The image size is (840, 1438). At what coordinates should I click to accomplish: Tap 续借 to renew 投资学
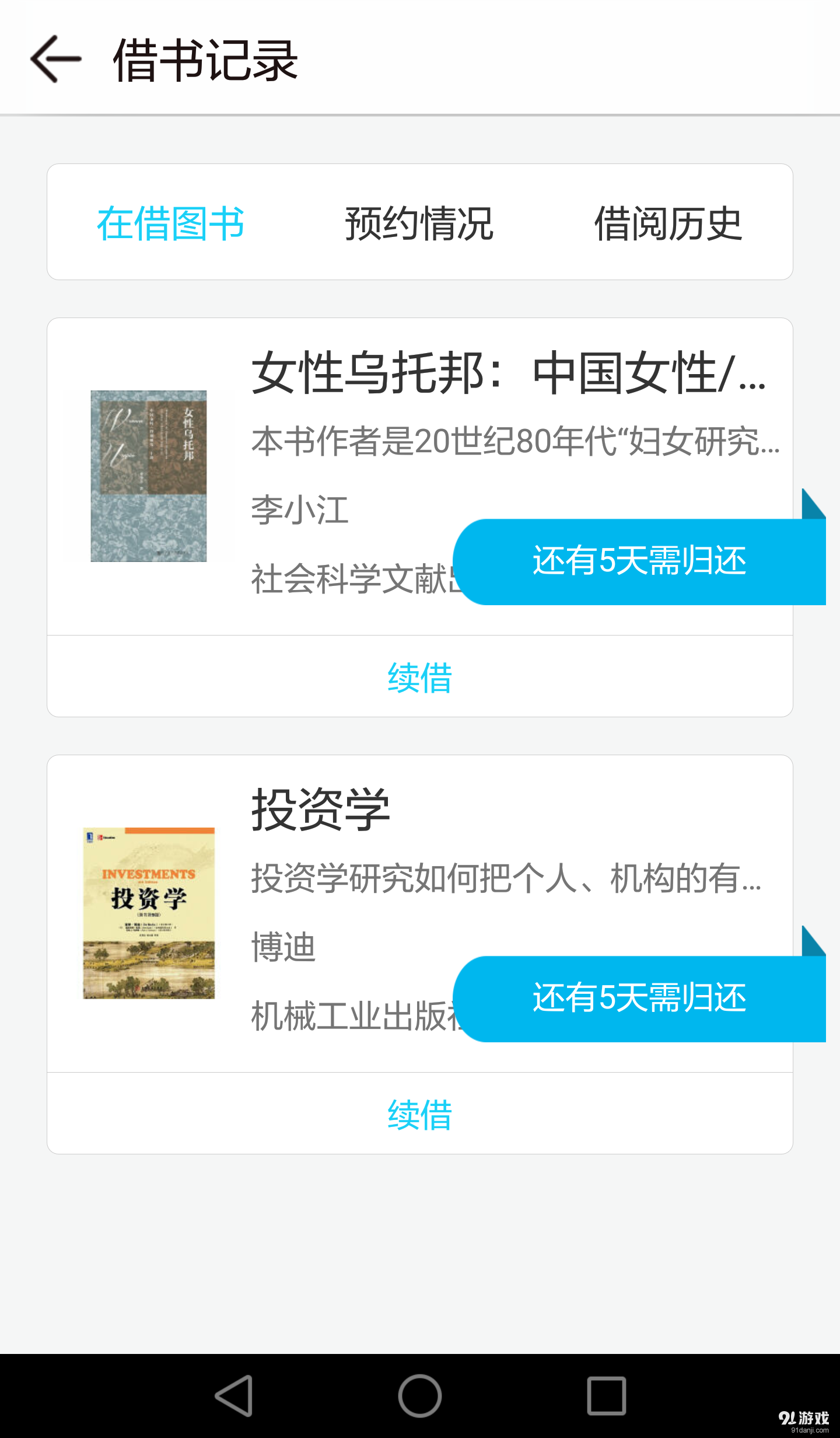pyautogui.click(x=419, y=1115)
